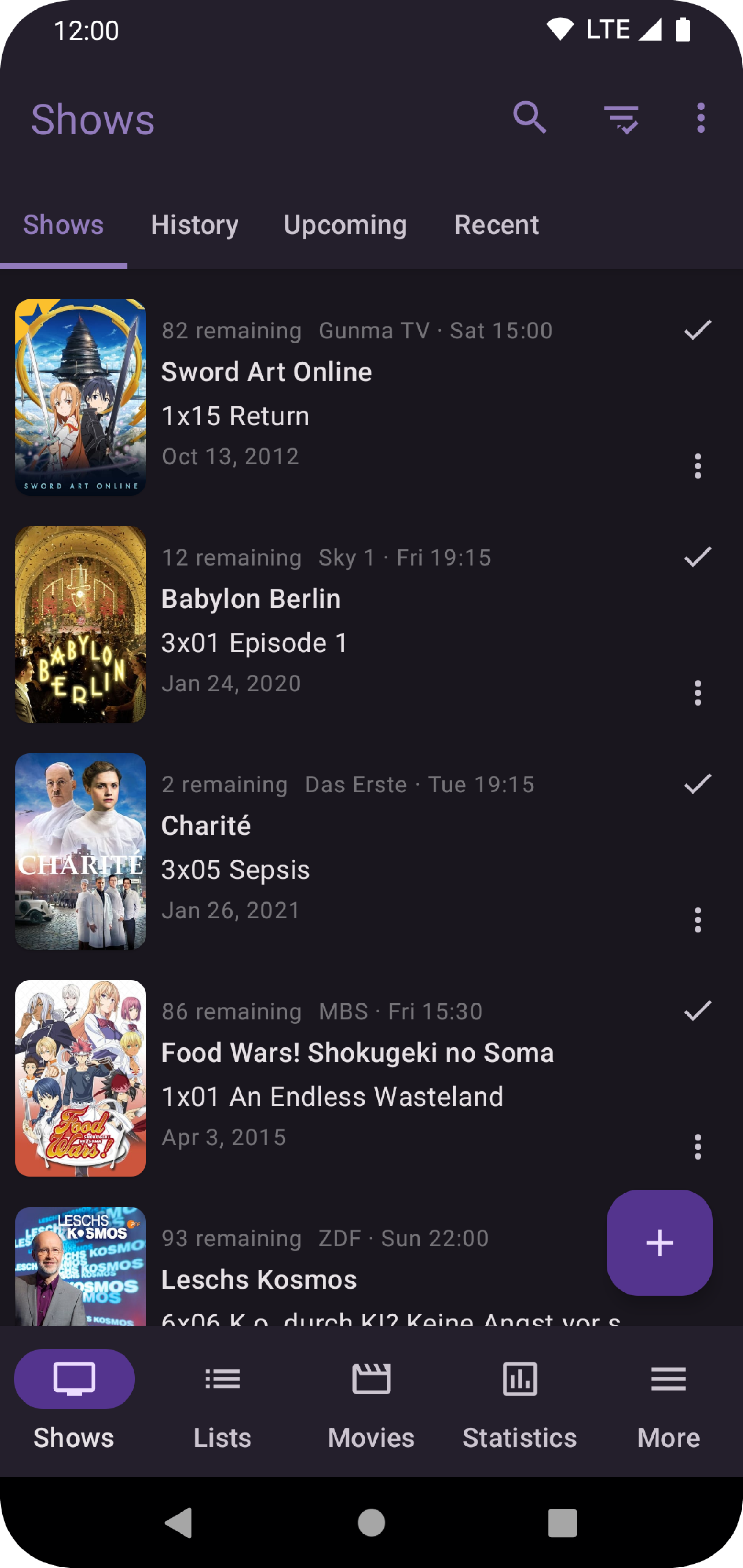The image size is (743, 1568).
Task: Switch to the Recent tab
Action: coord(497,225)
